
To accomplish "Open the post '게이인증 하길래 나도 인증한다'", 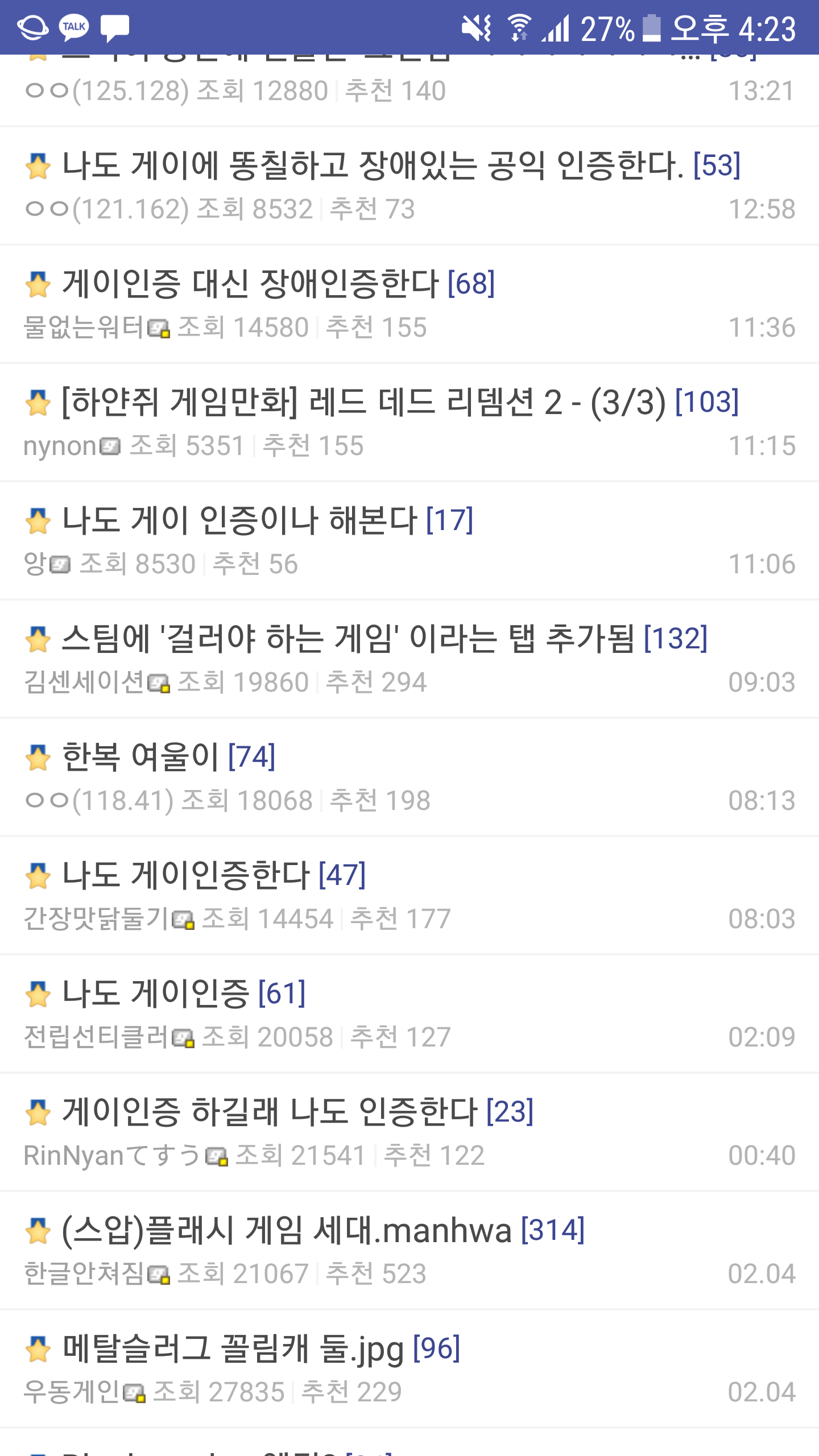I will (x=270, y=1112).
